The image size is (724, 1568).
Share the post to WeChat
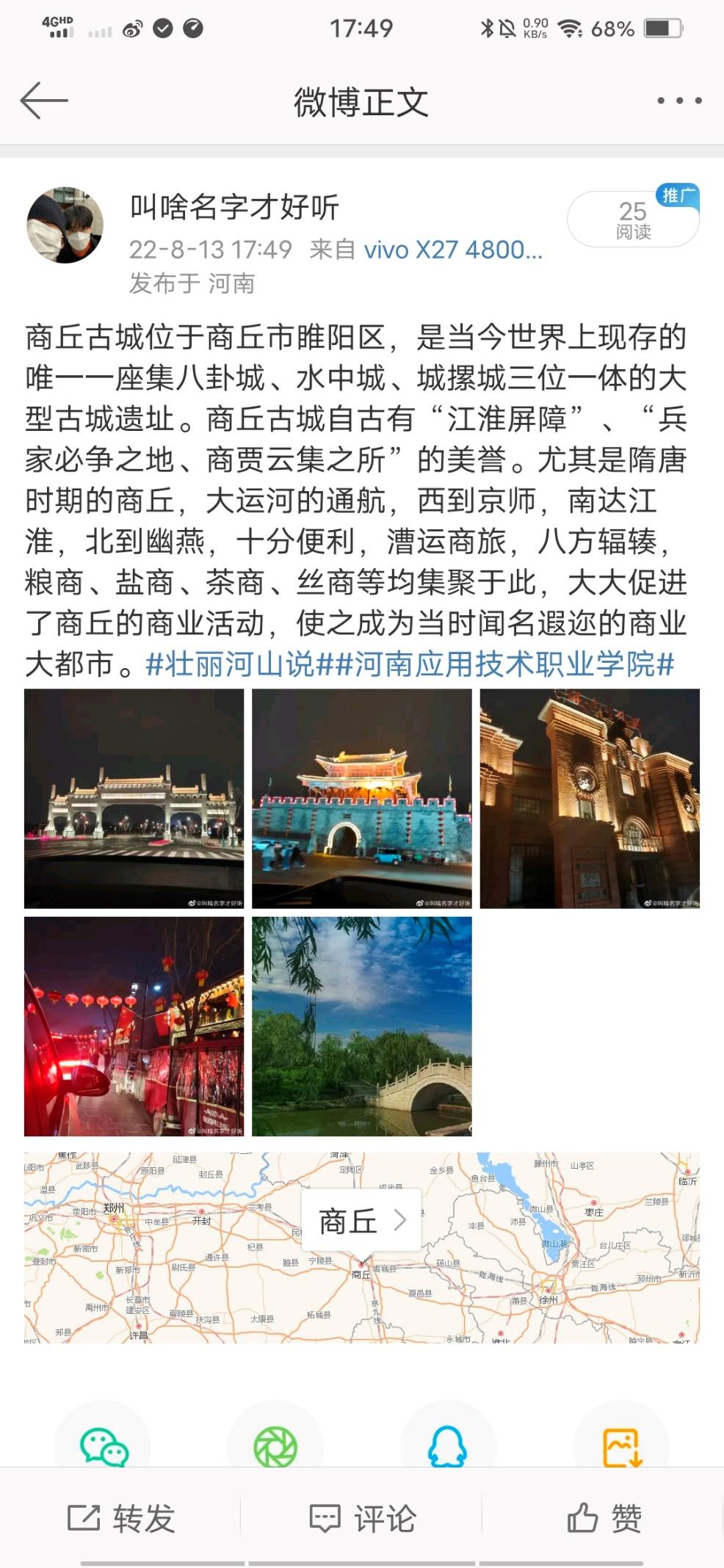click(x=104, y=1446)
